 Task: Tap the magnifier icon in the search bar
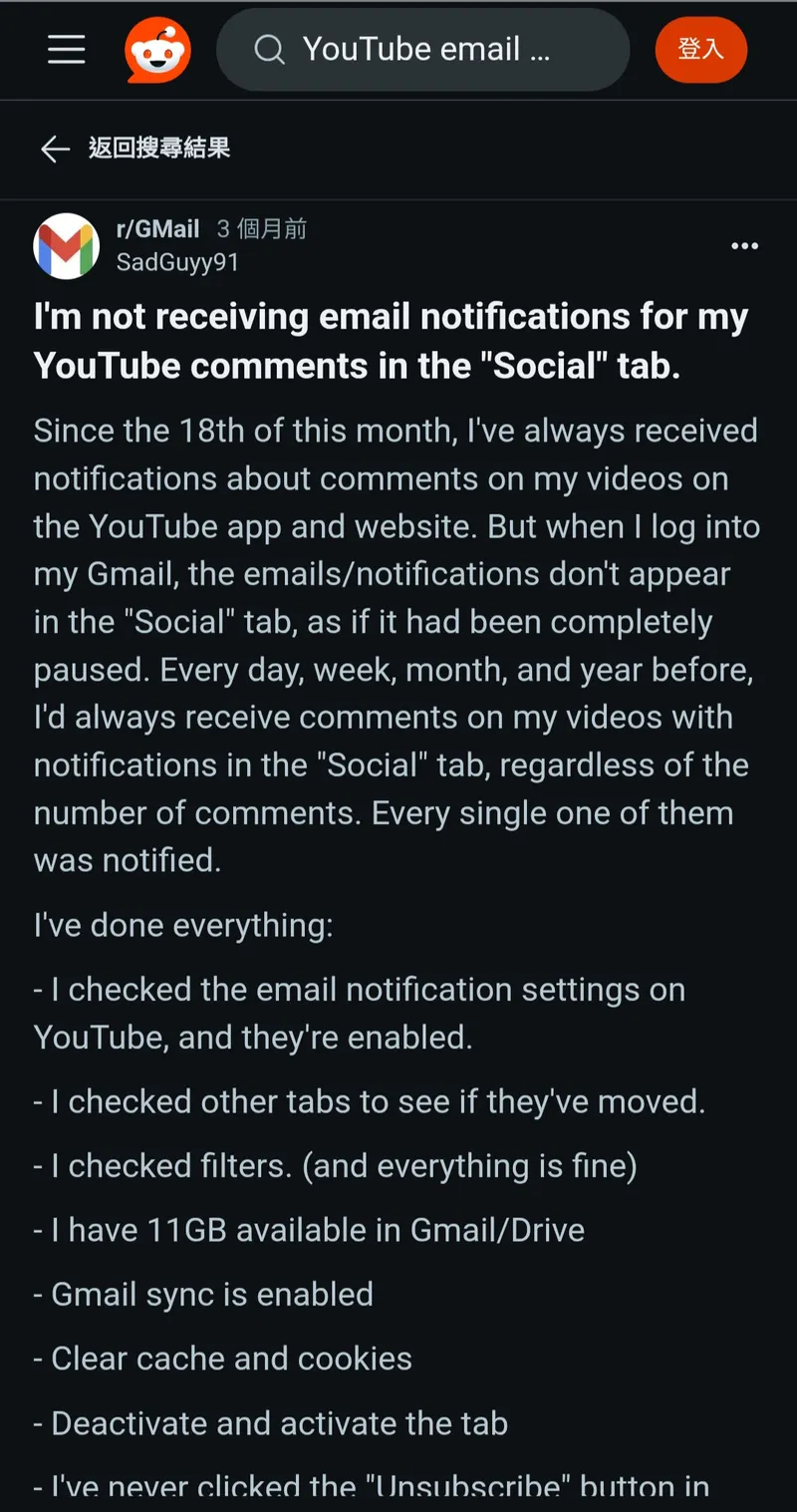coord(269,50)
